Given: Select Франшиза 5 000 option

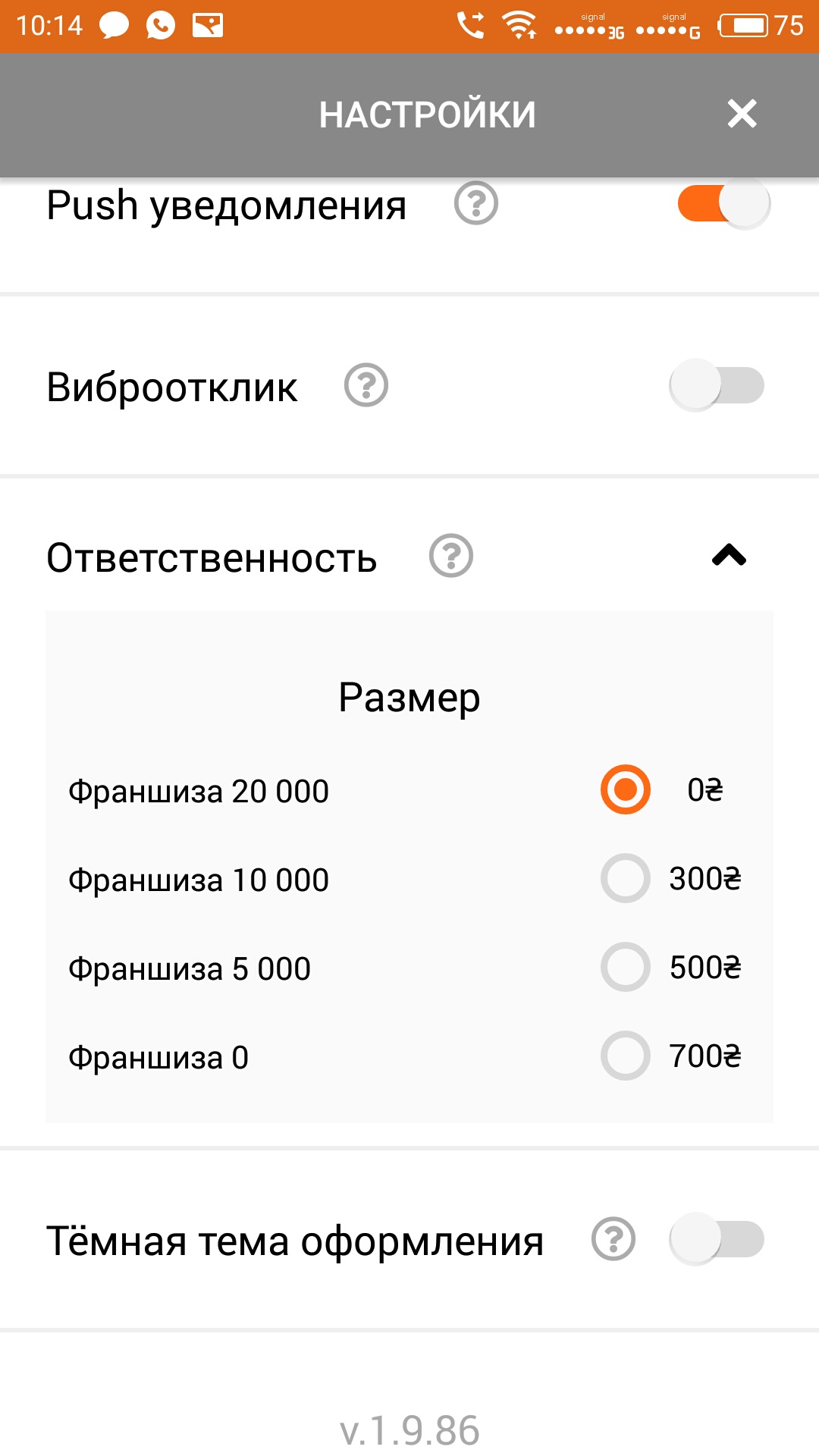Looking at the screenshot, I should pos(624,967).
